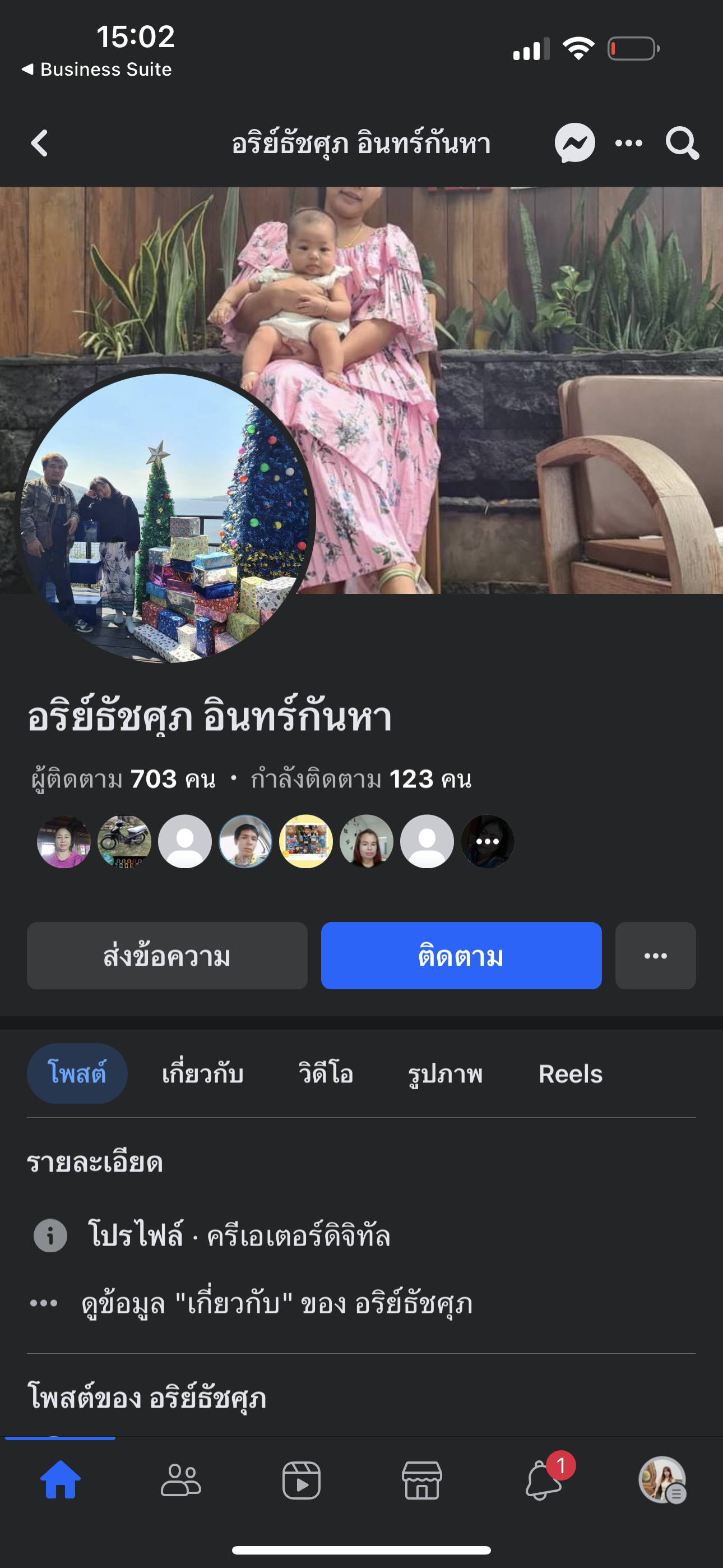Open the circular profile picture
Viewport: 723px width, 1568px height.
(x=165, y=518)
